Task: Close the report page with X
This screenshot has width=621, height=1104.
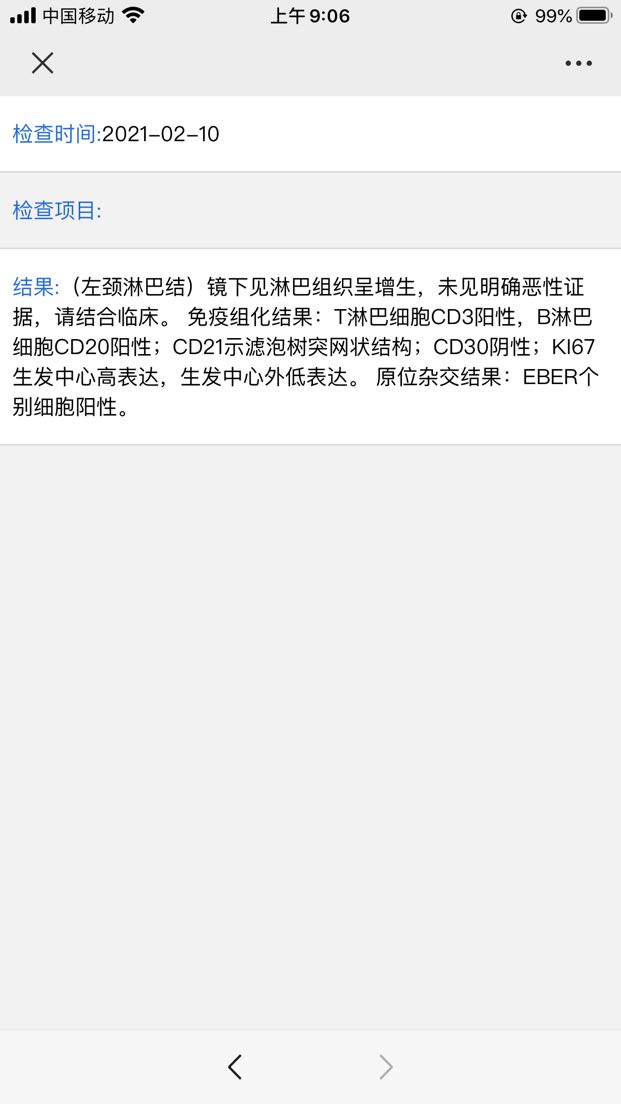Action: [x=42, y=63]
